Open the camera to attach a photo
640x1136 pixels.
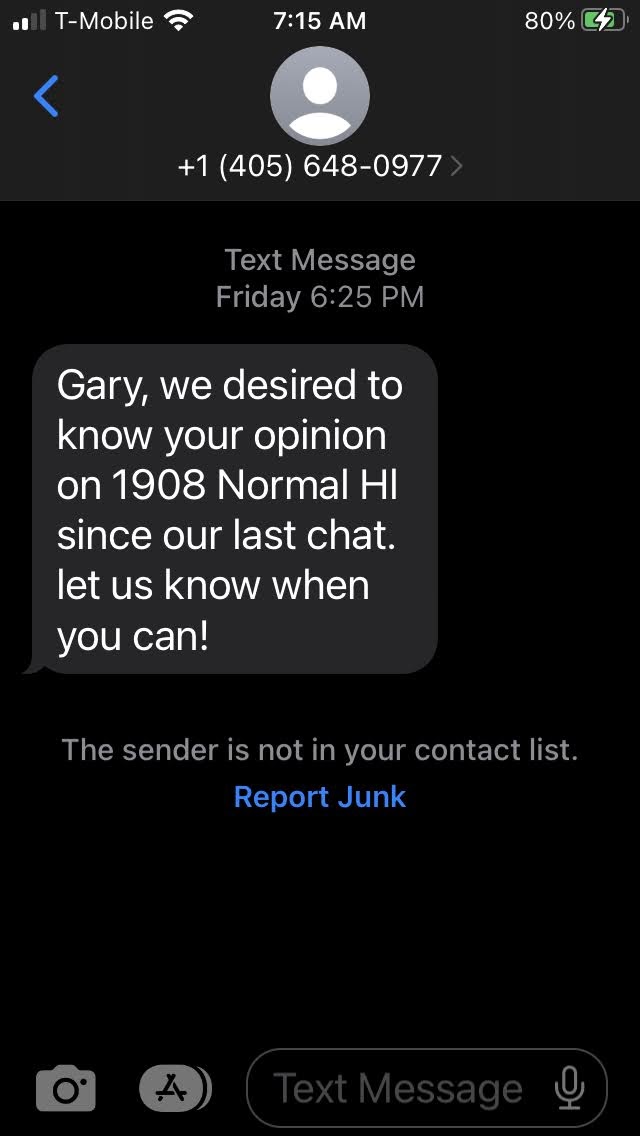tap(66, 1089)
